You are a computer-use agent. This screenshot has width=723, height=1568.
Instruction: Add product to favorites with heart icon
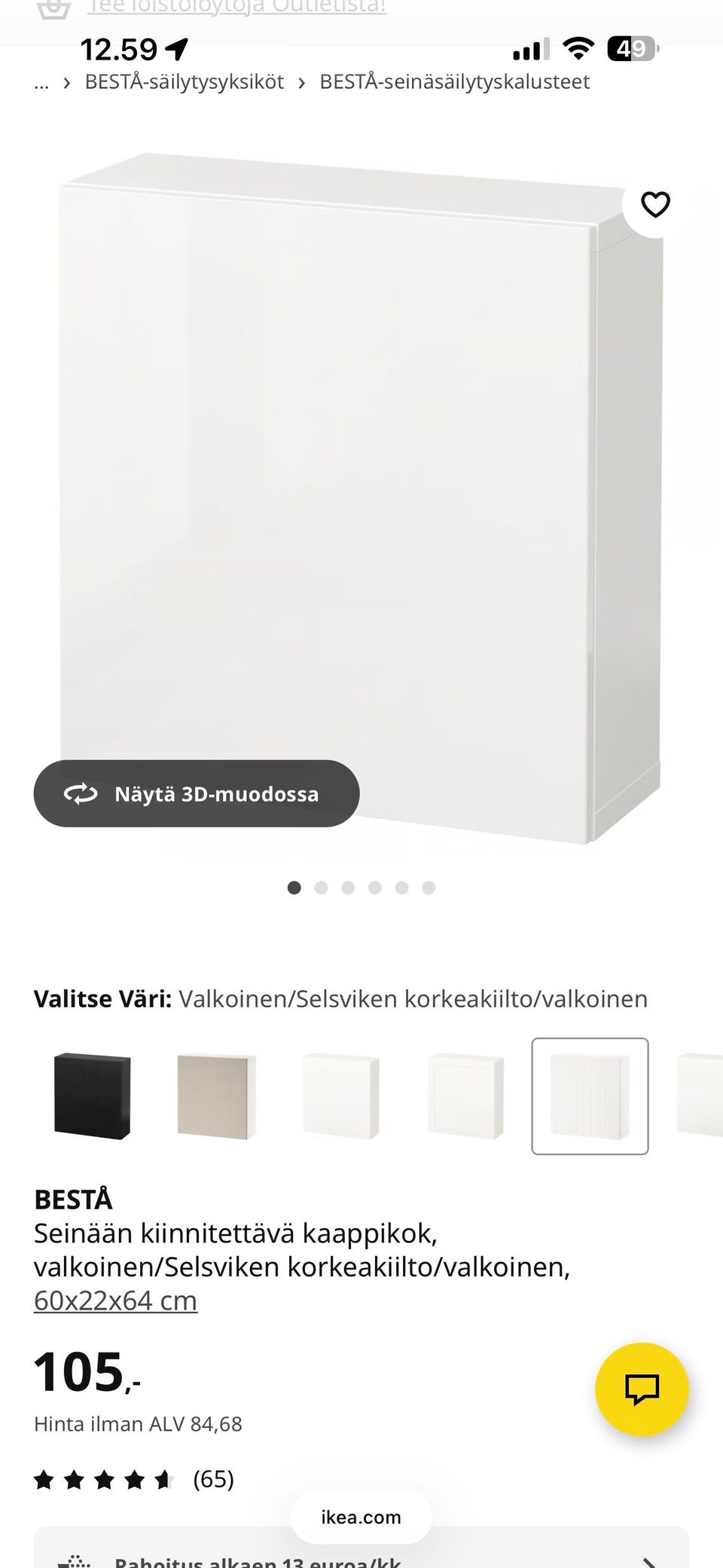click(656, 203)
